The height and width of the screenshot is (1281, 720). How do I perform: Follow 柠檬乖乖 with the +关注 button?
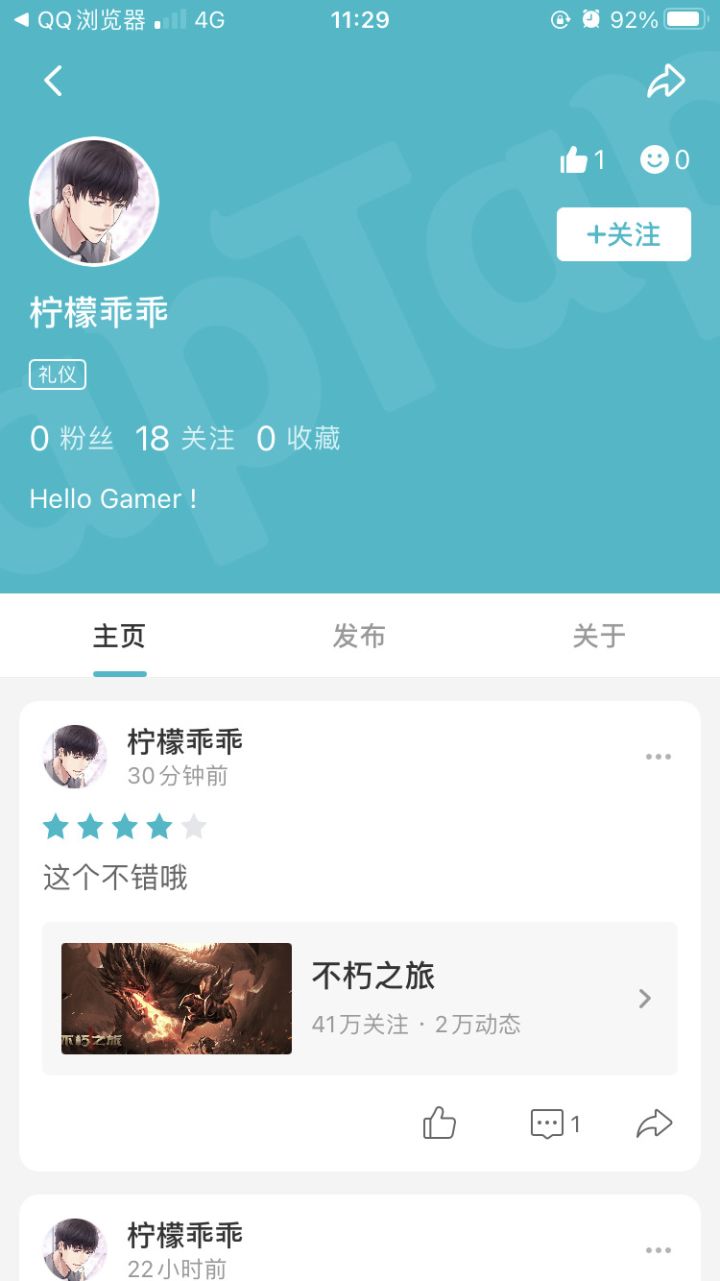[x=623, y=233]
